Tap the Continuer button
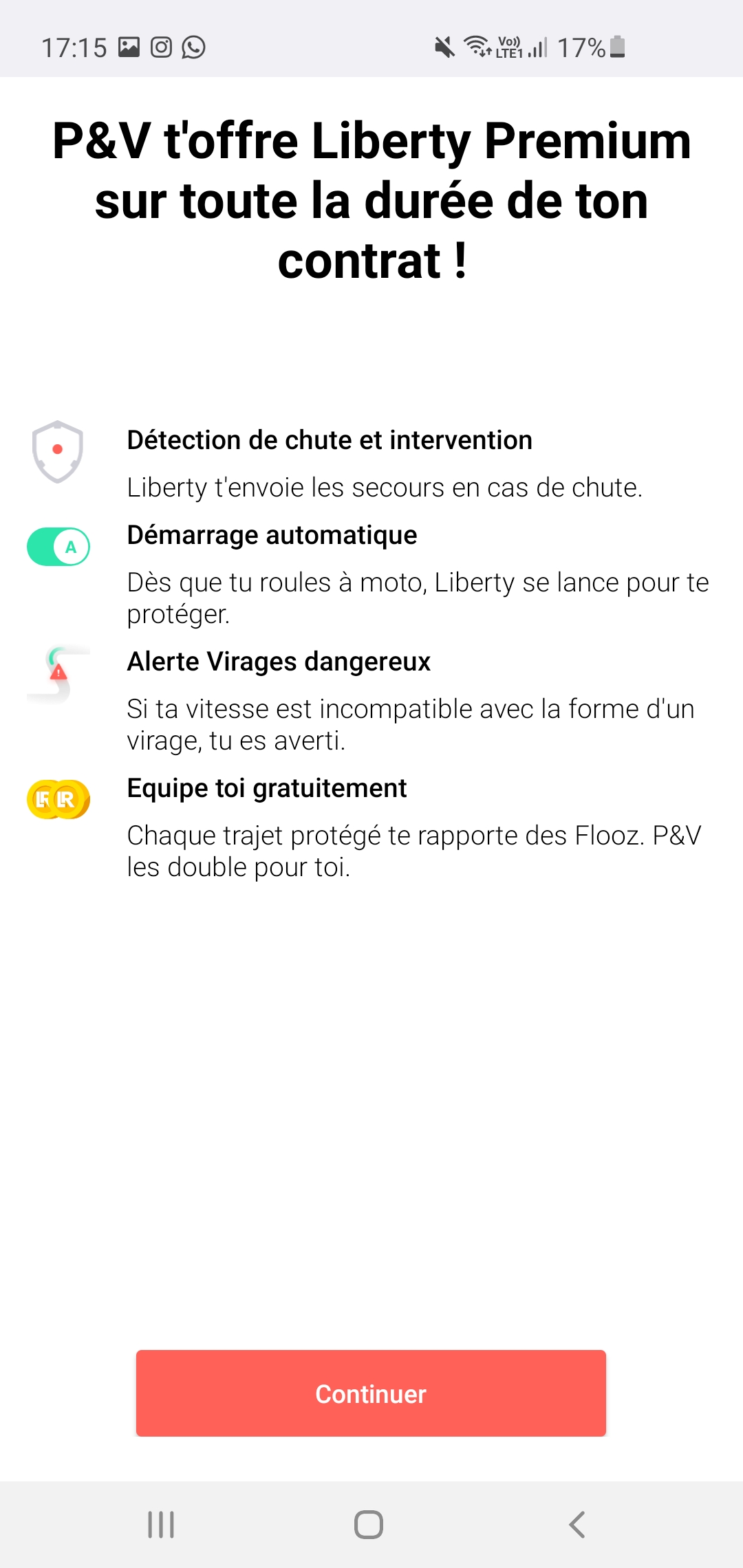 click(x=371, y=1393)
